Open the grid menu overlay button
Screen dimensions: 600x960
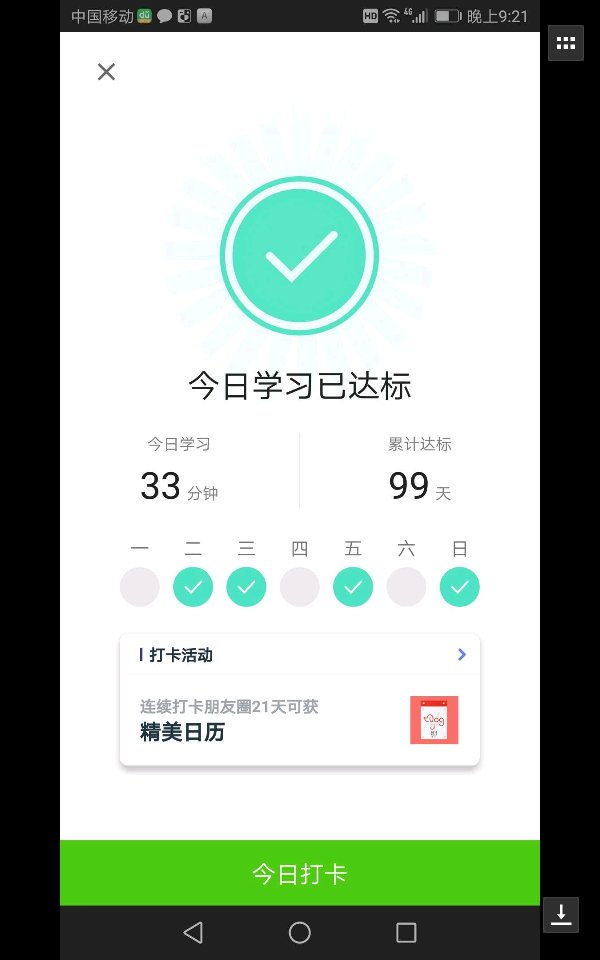click(x=566, y=43)
